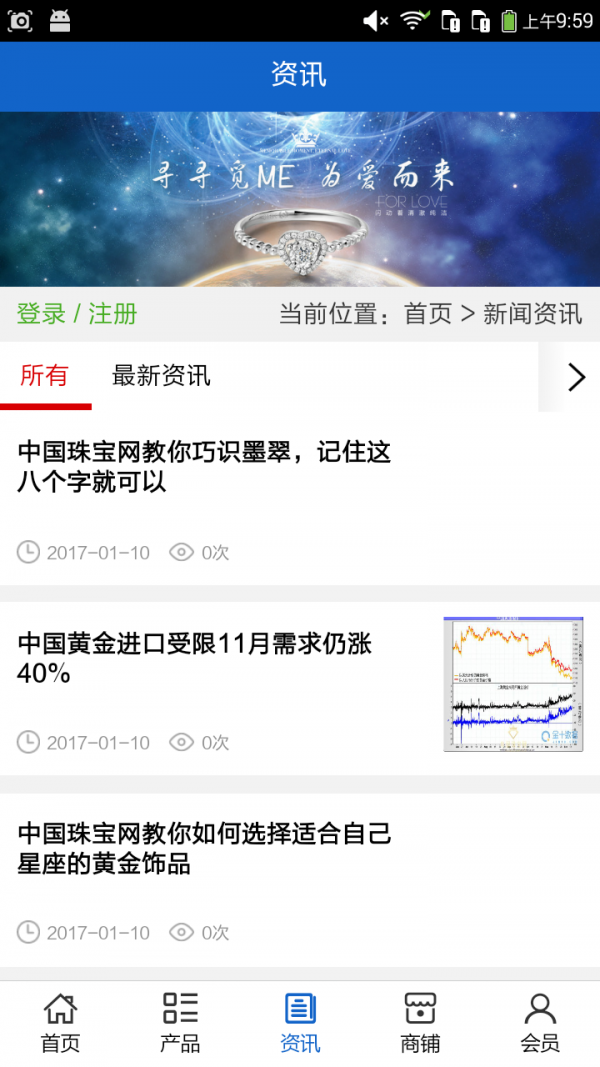The width and height of the screenshot is (600, 1067).
Task: Open the 商铺 tab
Action: [x=420, y=1023]
